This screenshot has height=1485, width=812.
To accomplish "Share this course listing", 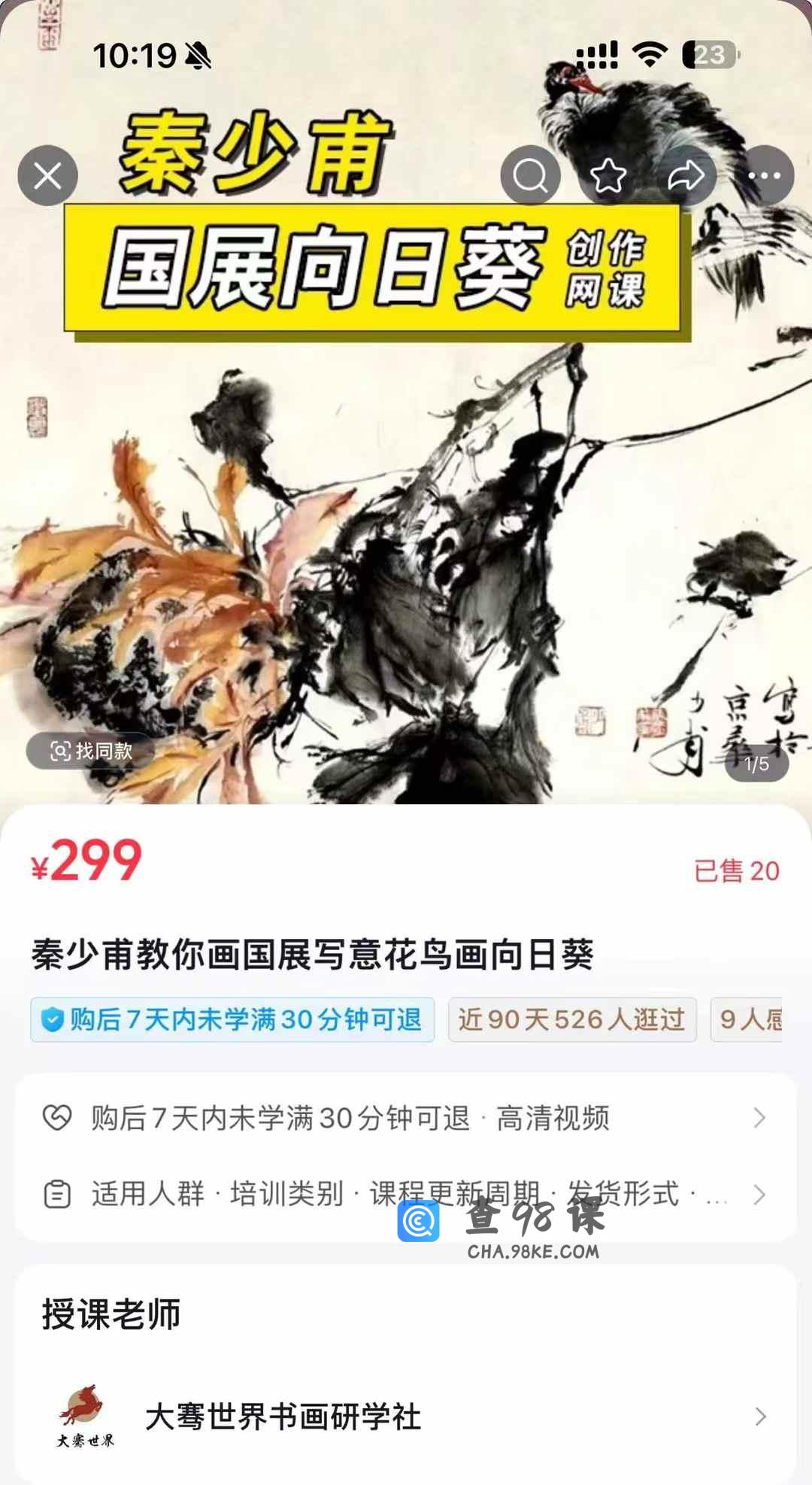I will [x=686, y=176].
